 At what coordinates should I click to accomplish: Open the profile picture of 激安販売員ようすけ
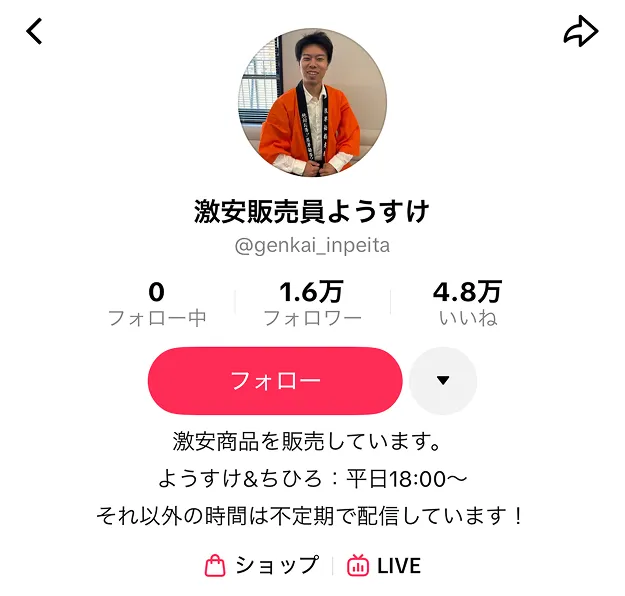coord(312,104)
